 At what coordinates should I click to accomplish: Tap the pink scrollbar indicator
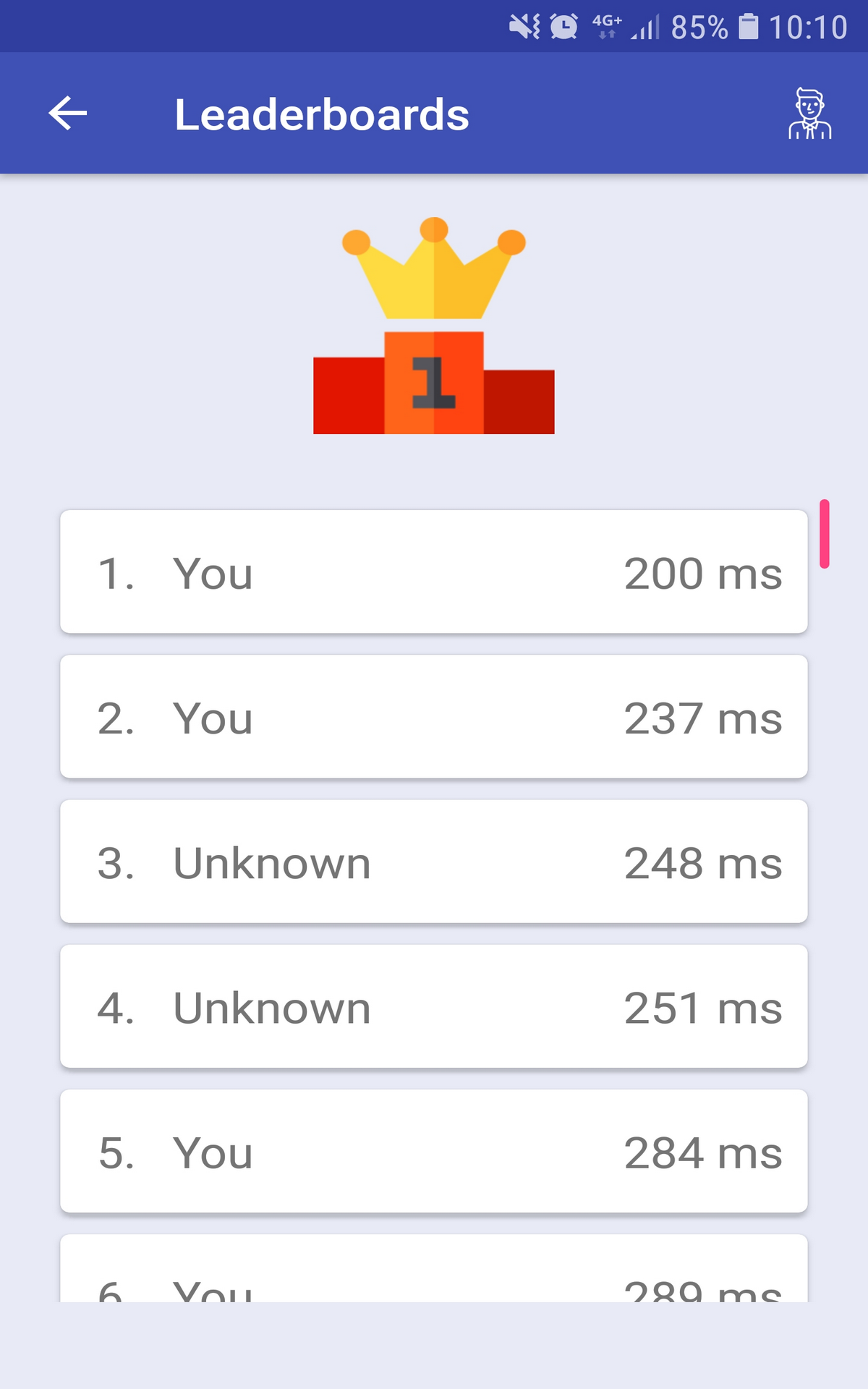825,534
